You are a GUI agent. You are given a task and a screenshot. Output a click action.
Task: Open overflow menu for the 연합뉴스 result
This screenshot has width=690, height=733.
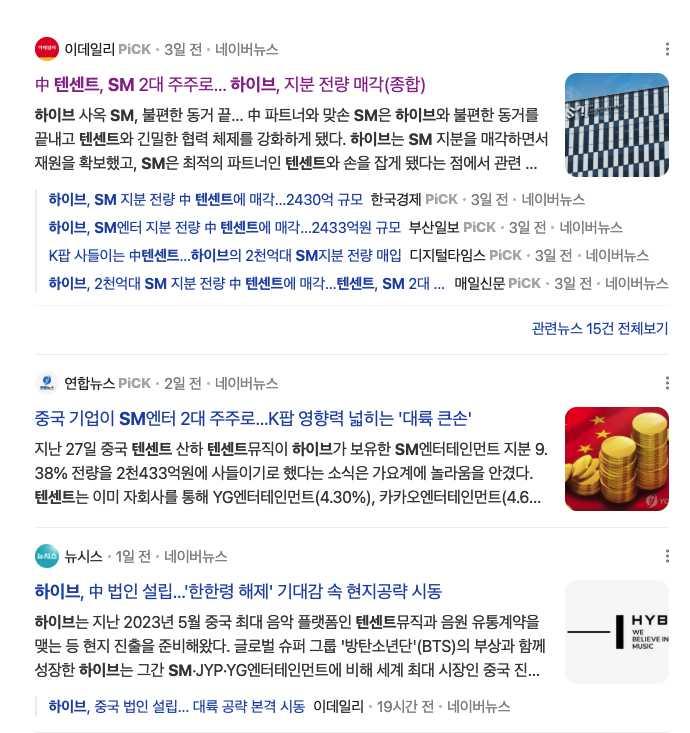click(667, 383)
